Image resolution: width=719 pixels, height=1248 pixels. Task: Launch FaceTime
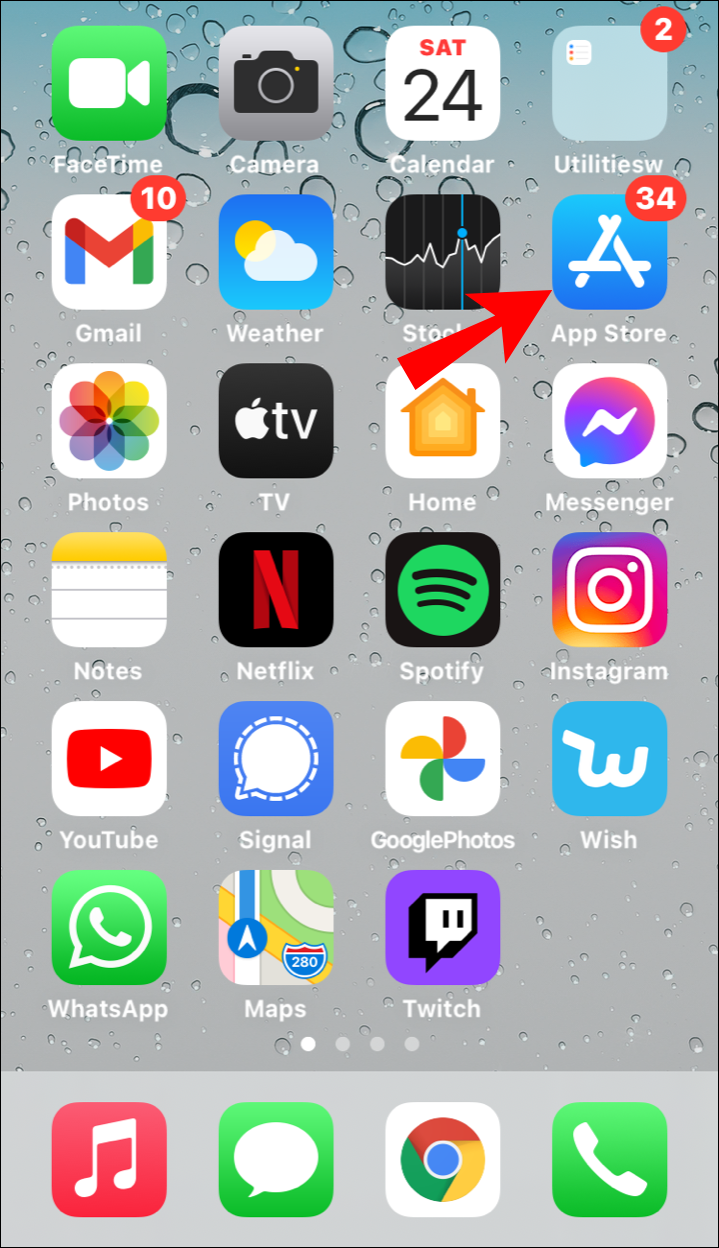[x=109, y=83]
